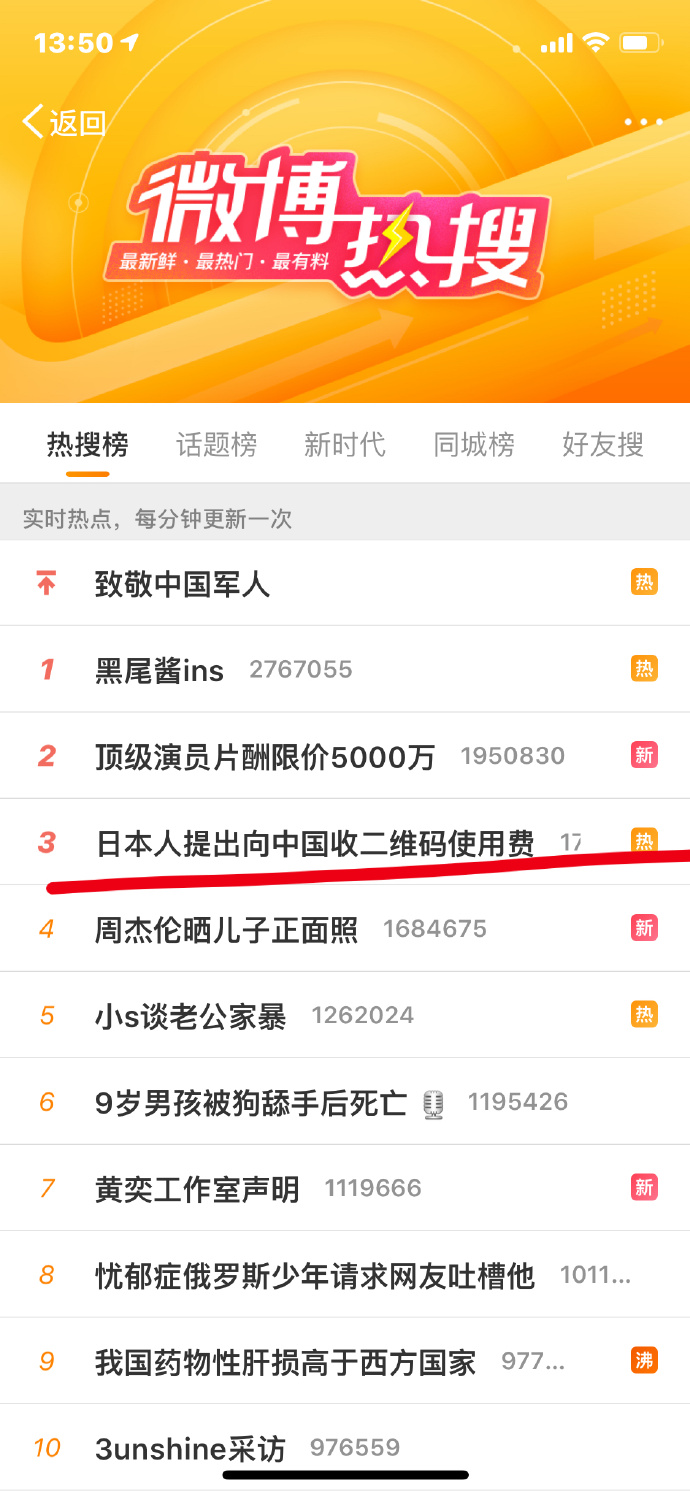This screenshot has width=690, height=1494.
Task: Open 忧郁症俄罗斯少年请求网友吐槽他 topic
Action: coord(315,1275)
